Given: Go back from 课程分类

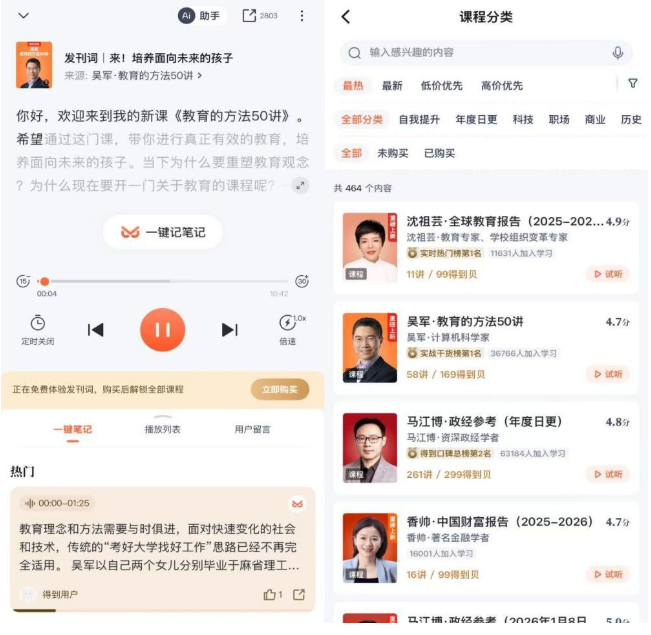Looking at the screenshot, I should [x=346, y=17].
